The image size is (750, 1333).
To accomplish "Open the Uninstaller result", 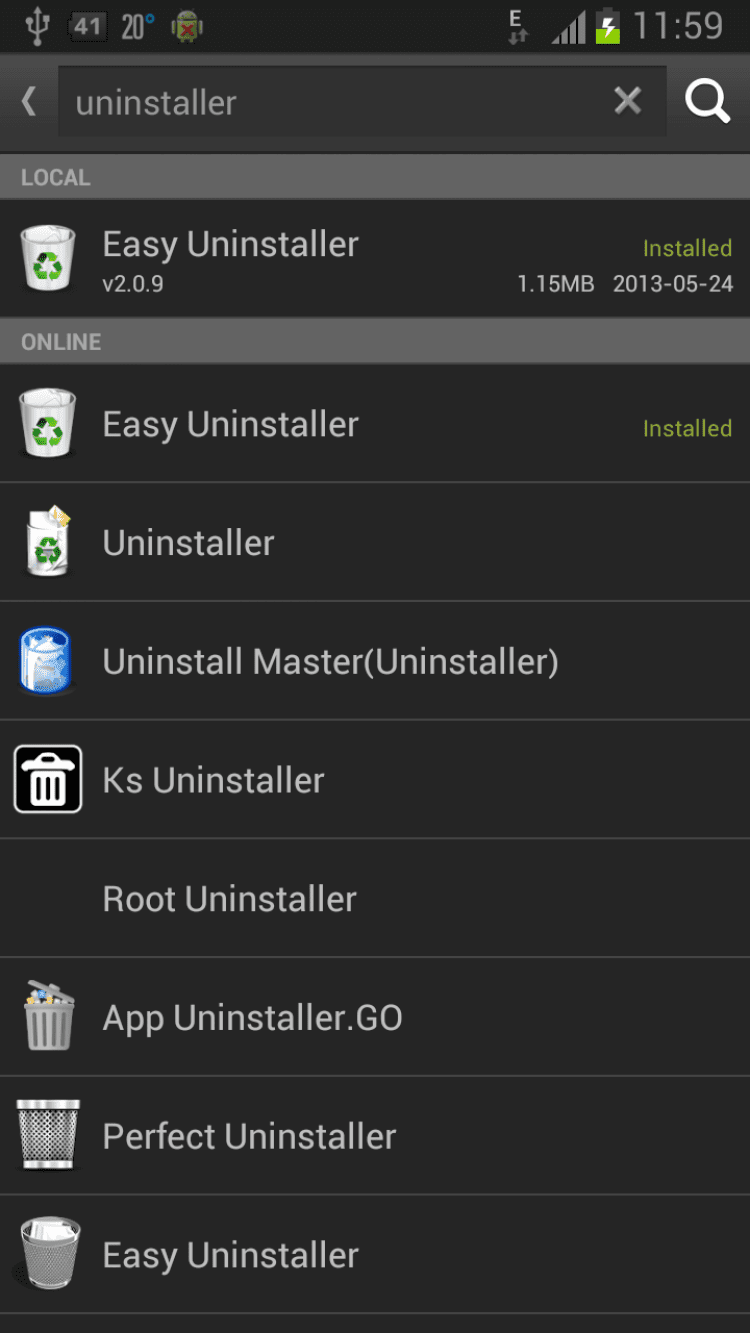I will click(375, 542).
